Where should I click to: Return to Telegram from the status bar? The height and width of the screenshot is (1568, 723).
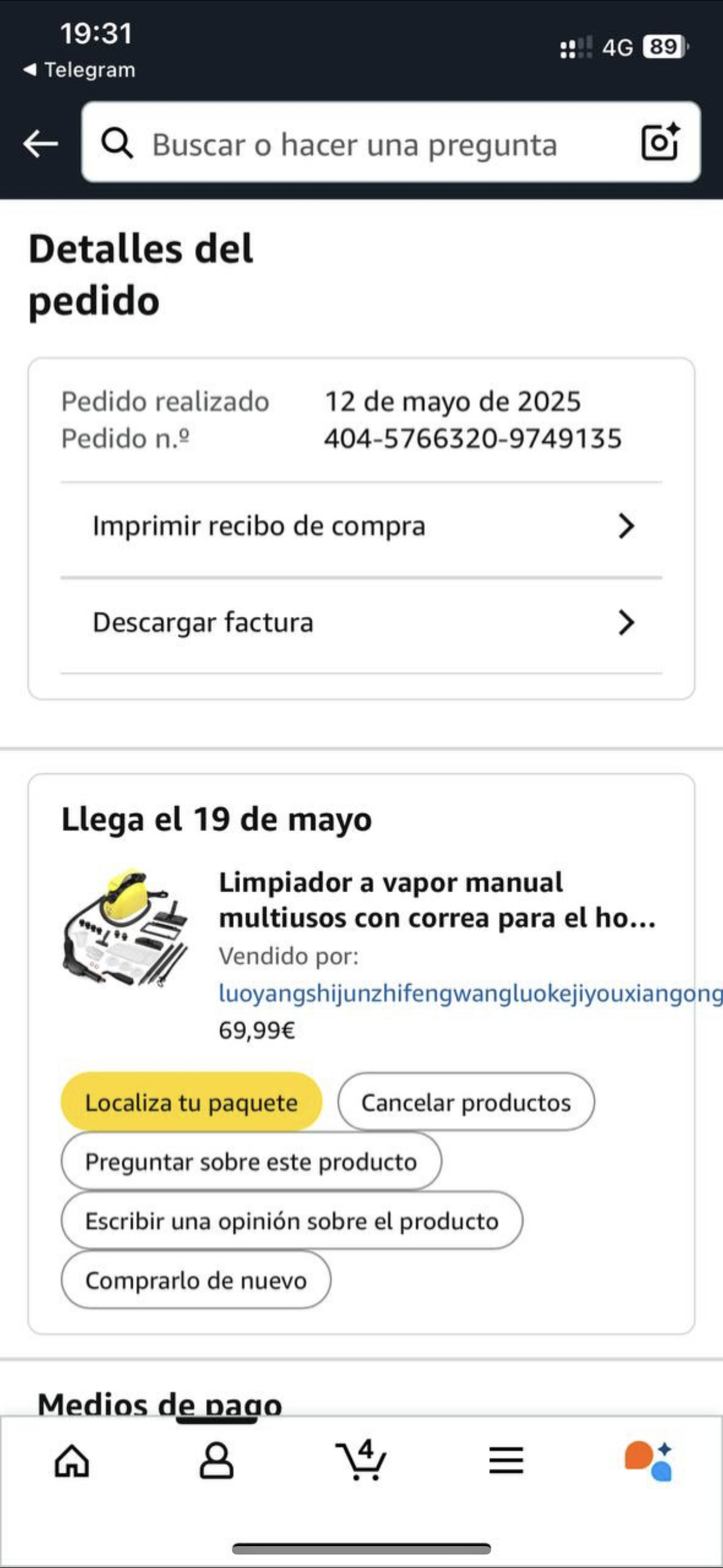pyautogui.click(x=79, y=70)
